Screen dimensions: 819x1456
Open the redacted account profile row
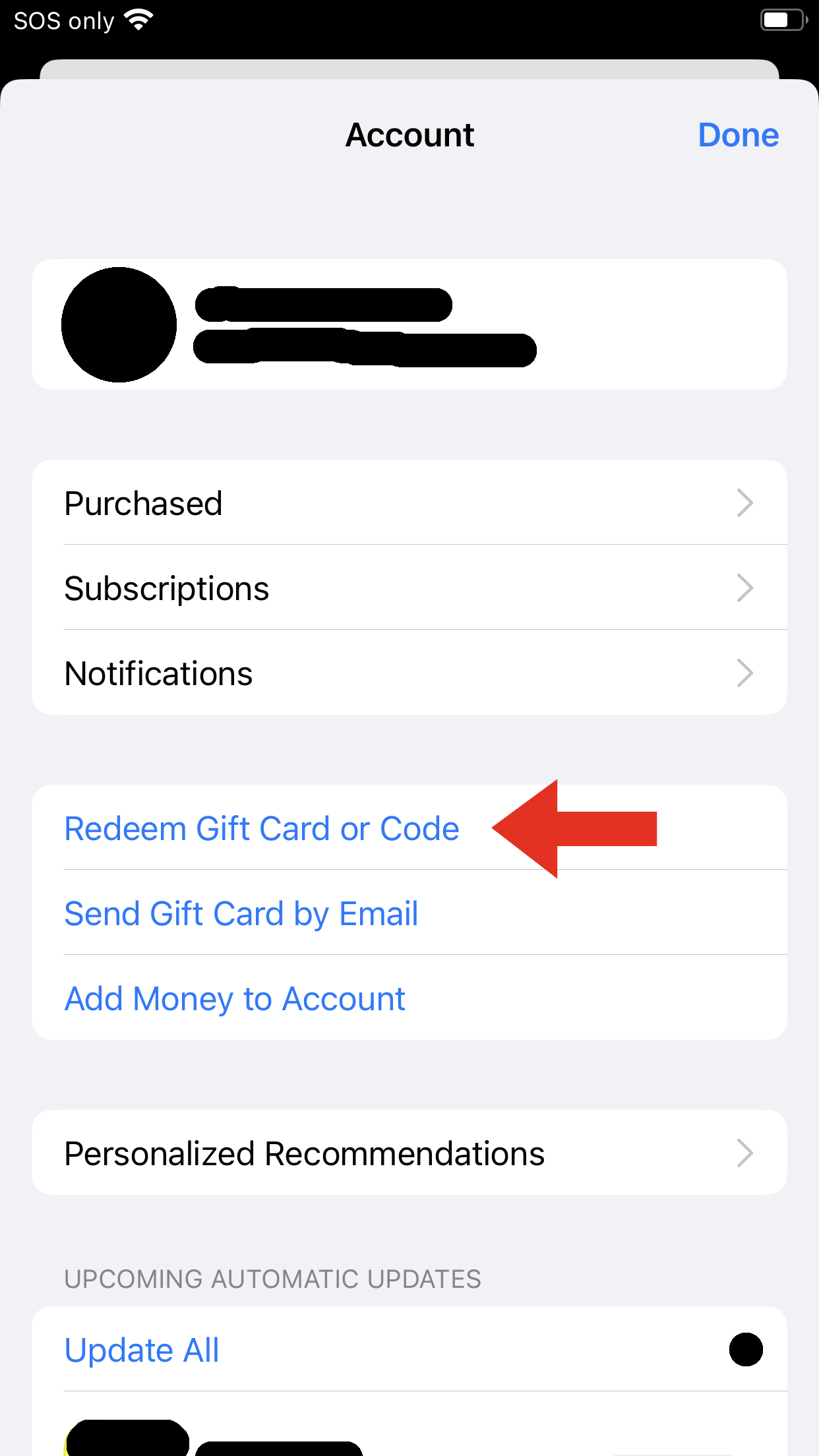[x=409, y=324]
